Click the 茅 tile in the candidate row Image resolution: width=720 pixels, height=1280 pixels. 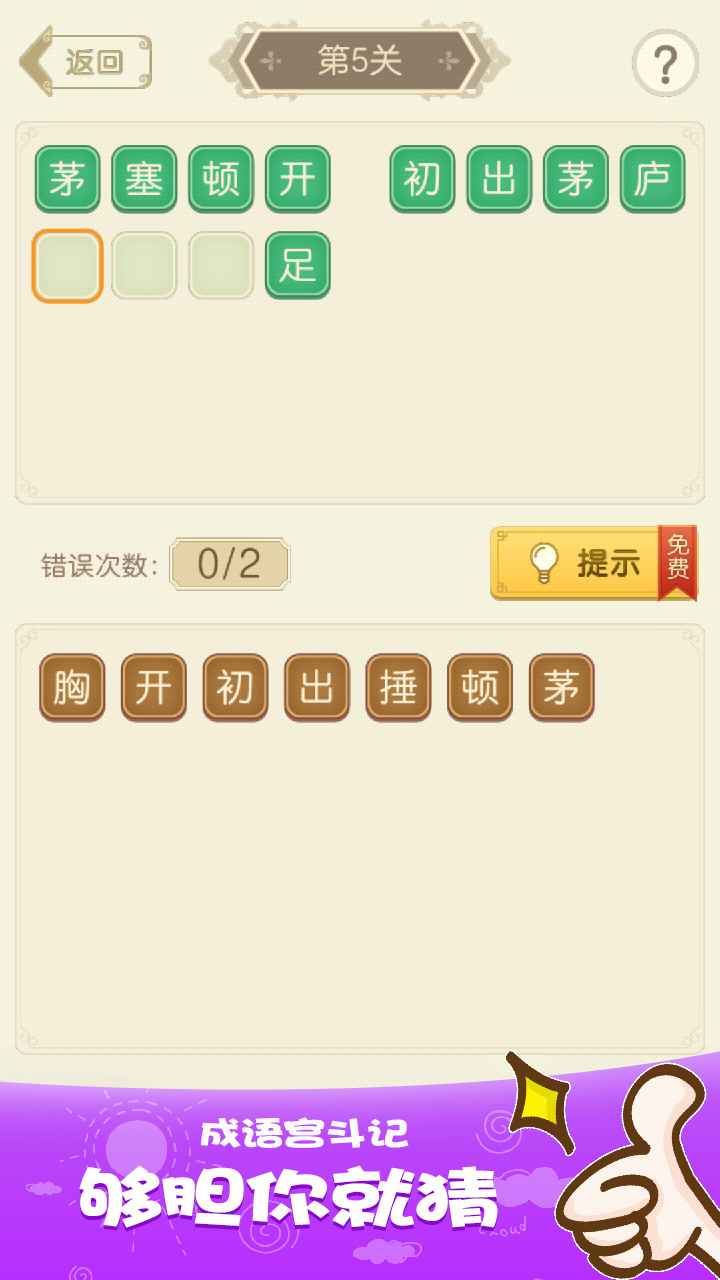559,687
